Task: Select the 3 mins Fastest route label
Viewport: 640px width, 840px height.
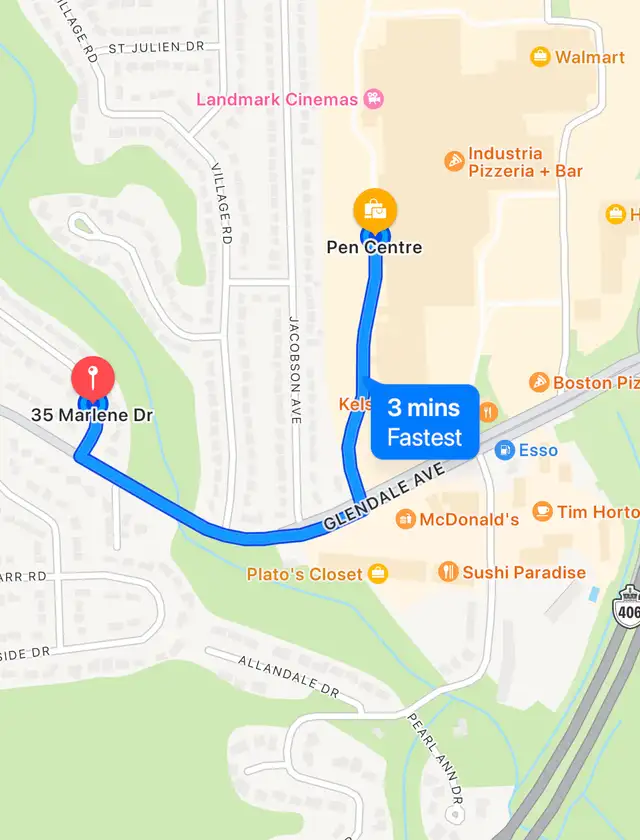Action: (x=424, y=421)
